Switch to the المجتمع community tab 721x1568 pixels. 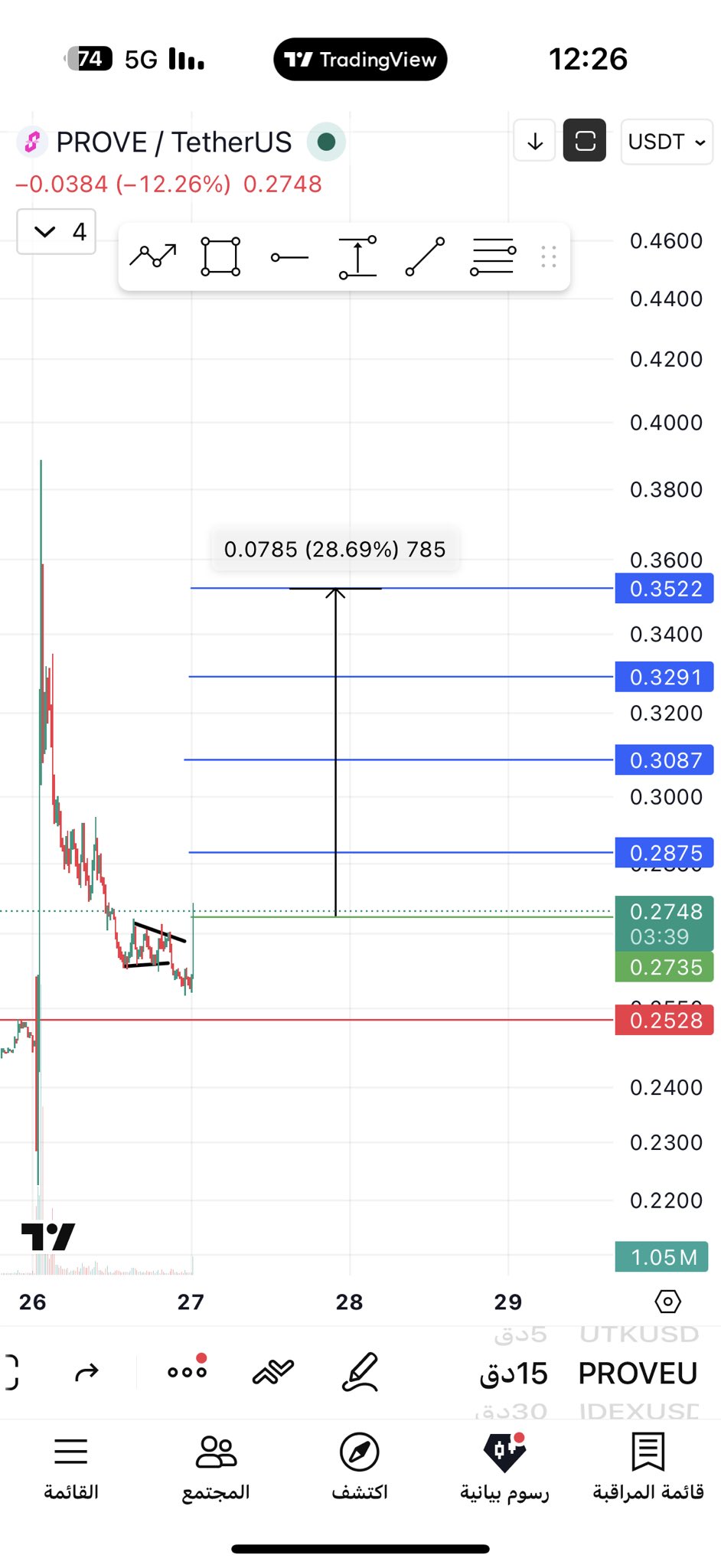coord(216,1467)
